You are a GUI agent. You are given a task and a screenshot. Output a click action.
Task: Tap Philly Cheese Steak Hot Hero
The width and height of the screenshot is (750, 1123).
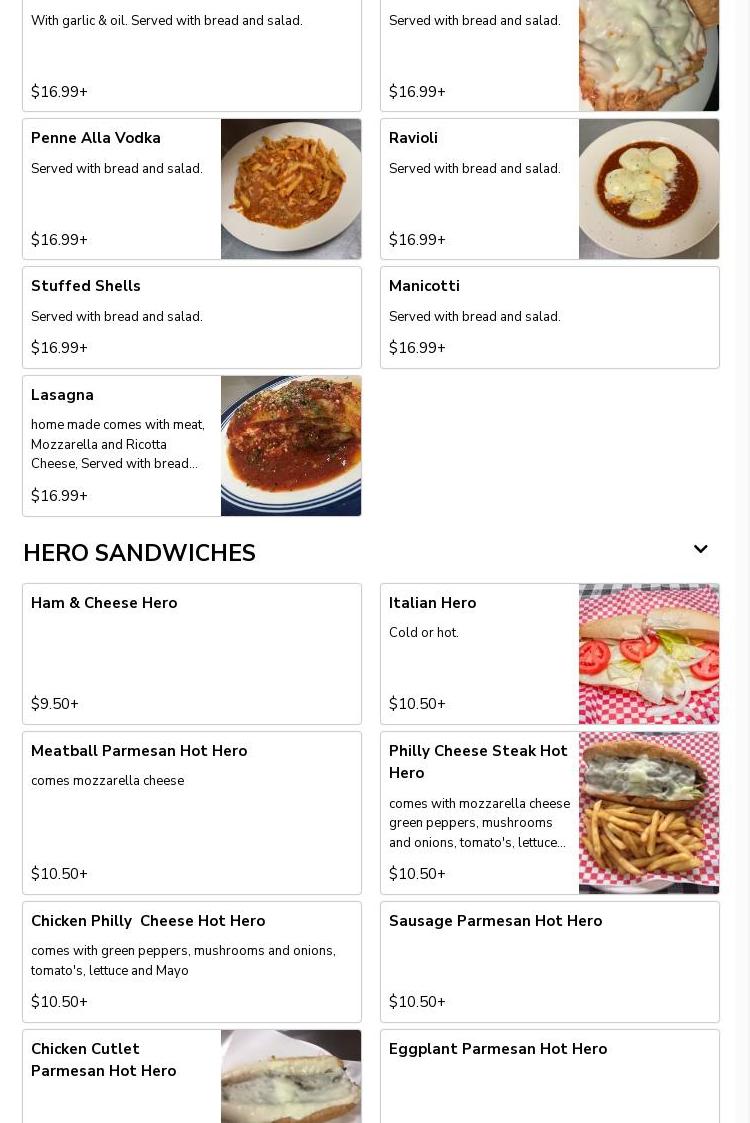[549, 813]
